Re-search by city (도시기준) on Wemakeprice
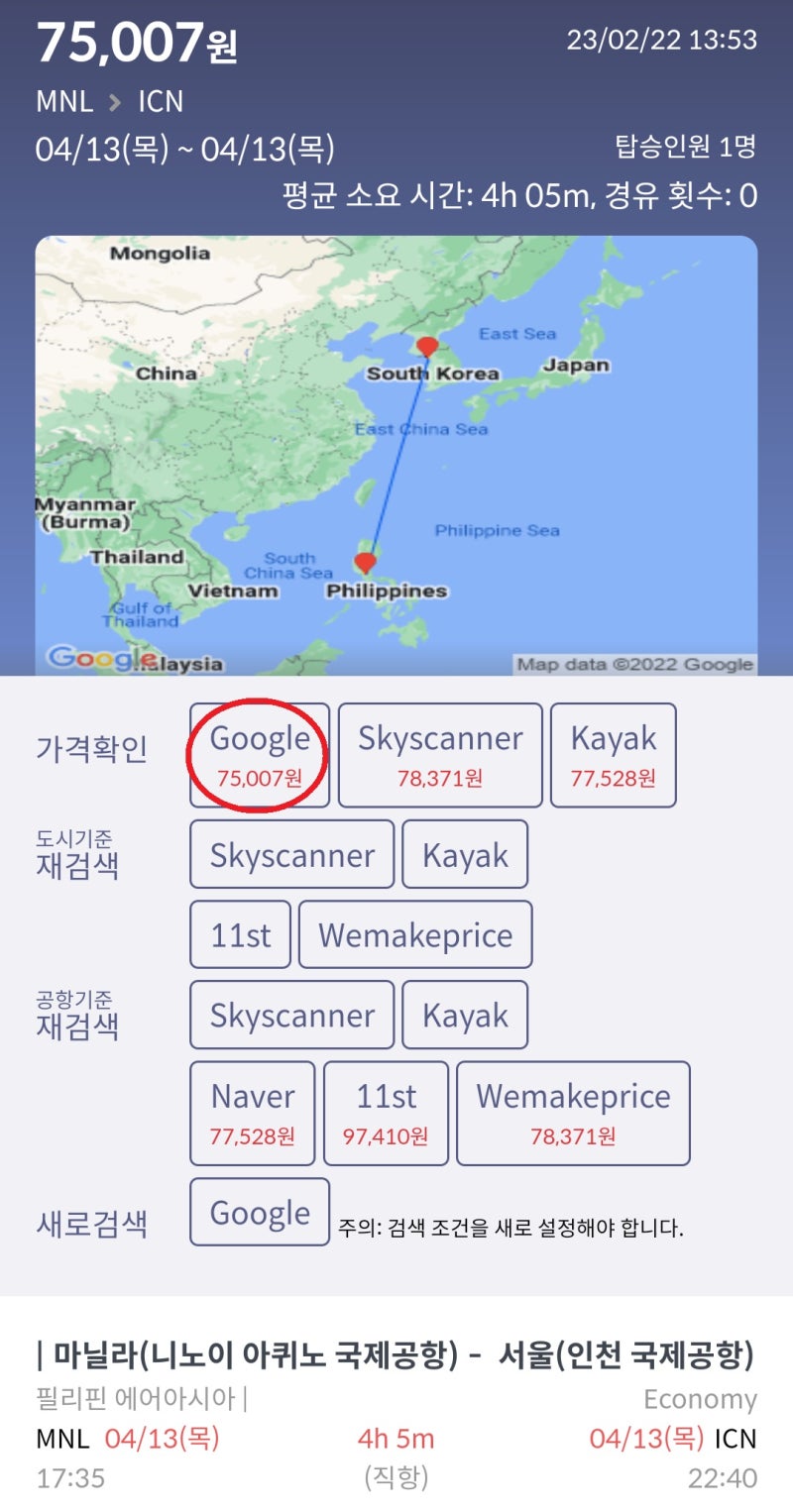793x1512 pixels. point(415,934)
